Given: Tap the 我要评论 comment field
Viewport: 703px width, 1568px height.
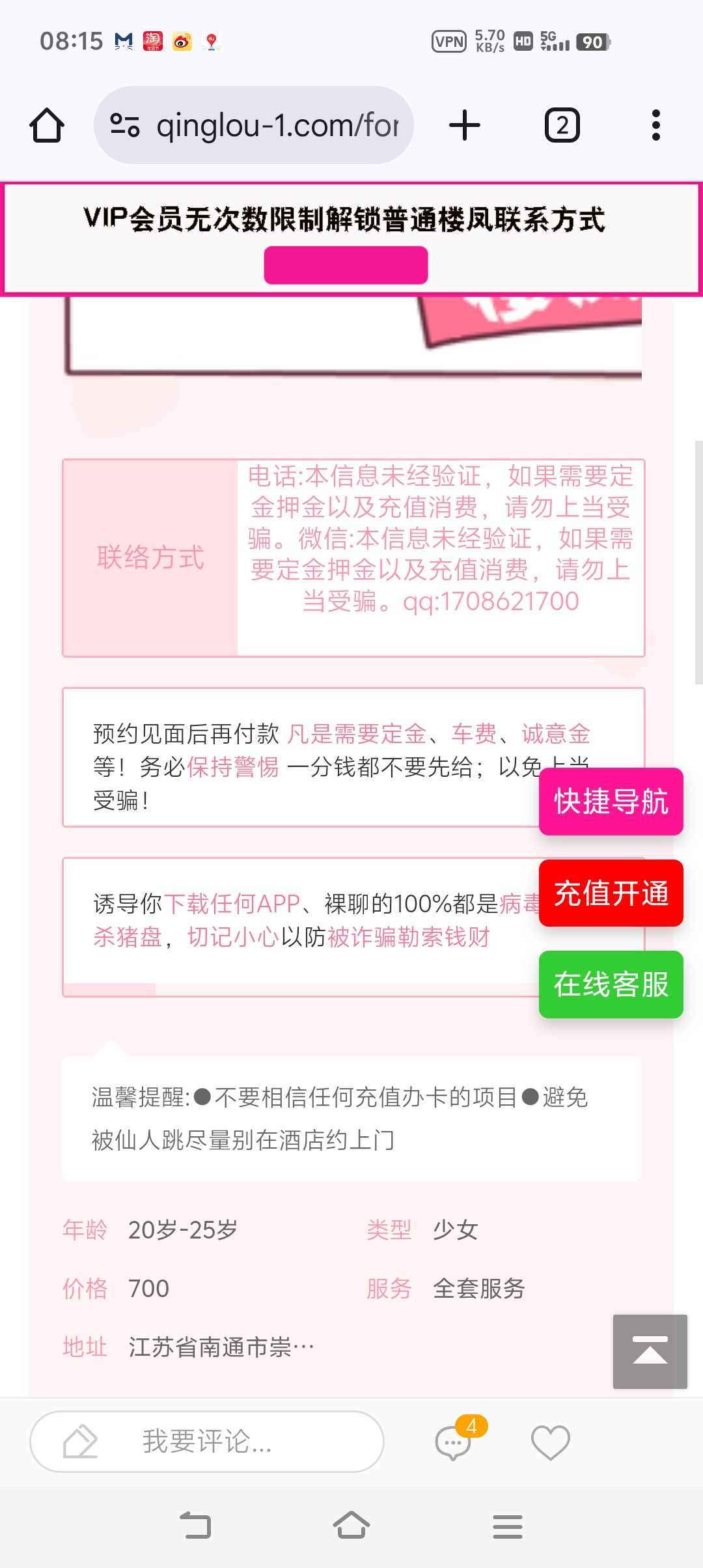Looking at the screenshot, I should click(207, 1441).
